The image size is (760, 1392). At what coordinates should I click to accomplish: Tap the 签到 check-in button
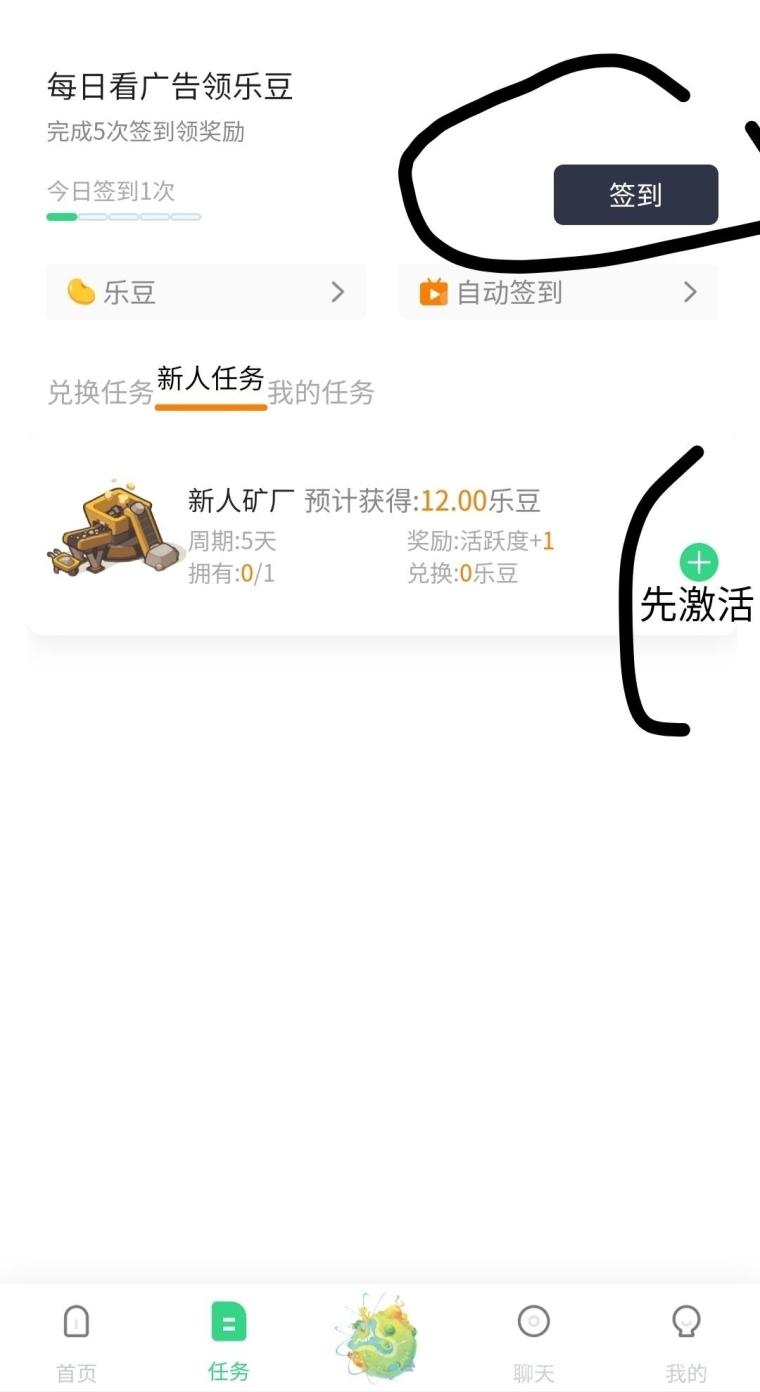(635, 195)
